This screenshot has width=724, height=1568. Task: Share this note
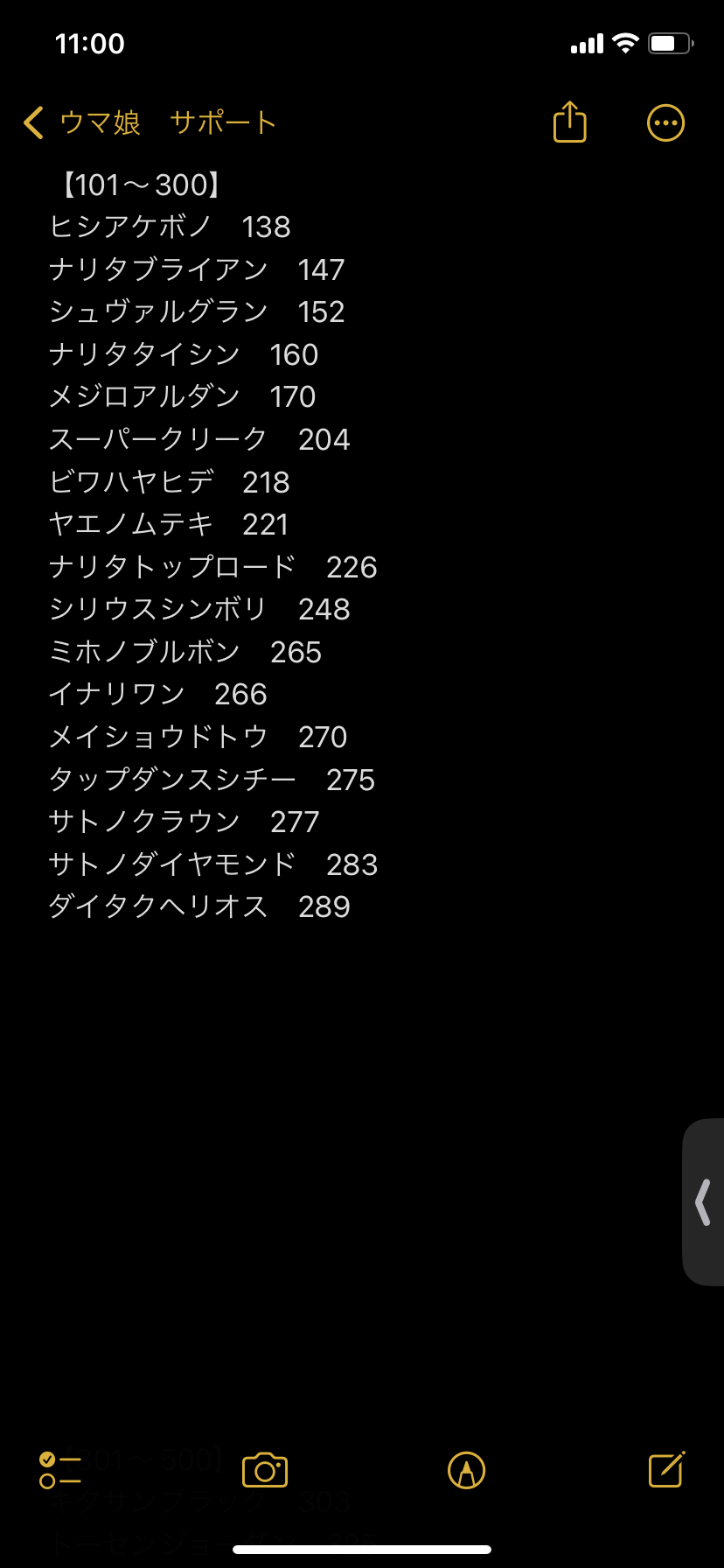coord(569,122)
